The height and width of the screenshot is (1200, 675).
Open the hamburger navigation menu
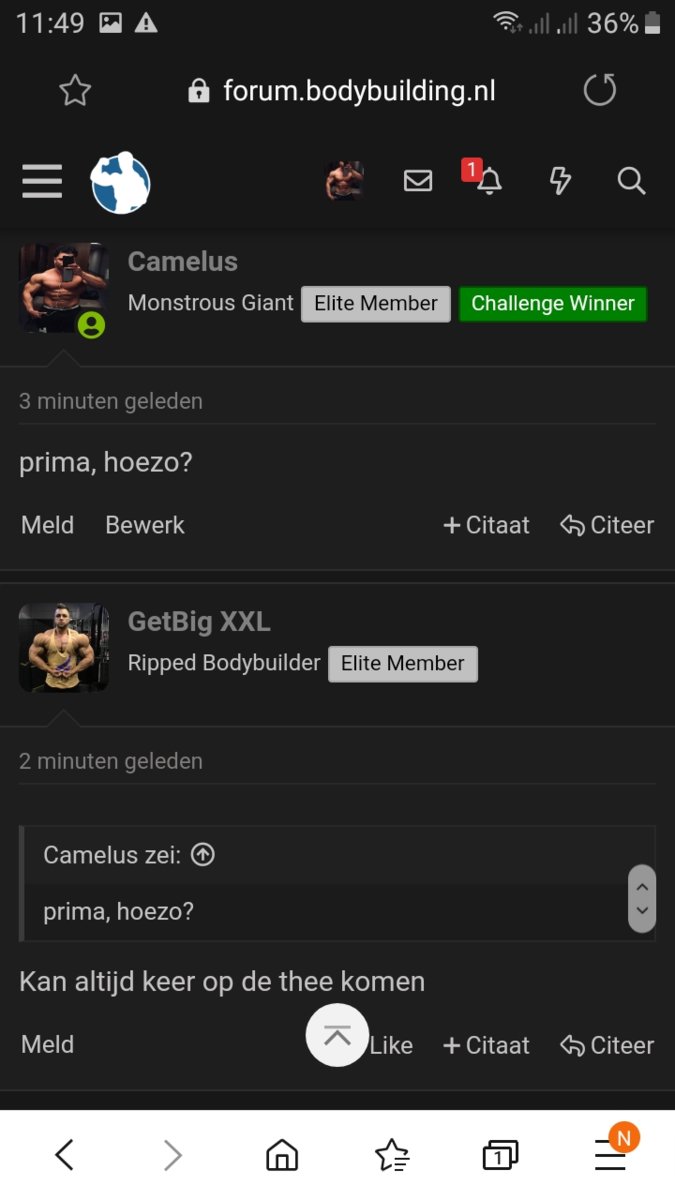pyautogui.click(x=42, y=181)
